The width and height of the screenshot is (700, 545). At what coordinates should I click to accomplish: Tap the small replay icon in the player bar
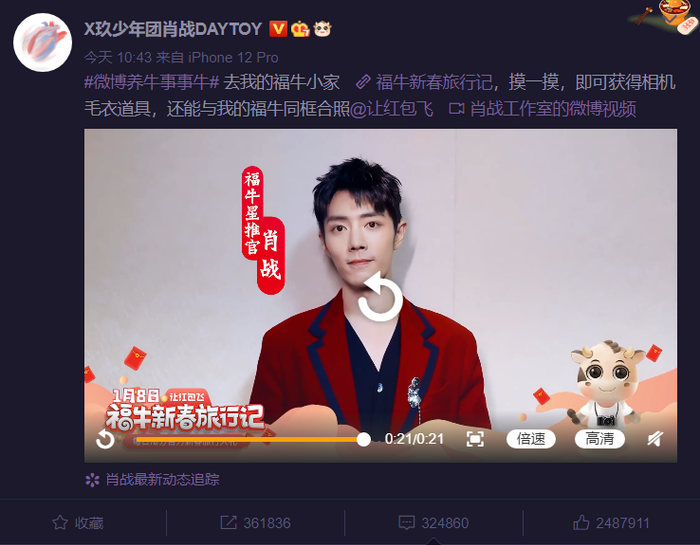(104, 439)
